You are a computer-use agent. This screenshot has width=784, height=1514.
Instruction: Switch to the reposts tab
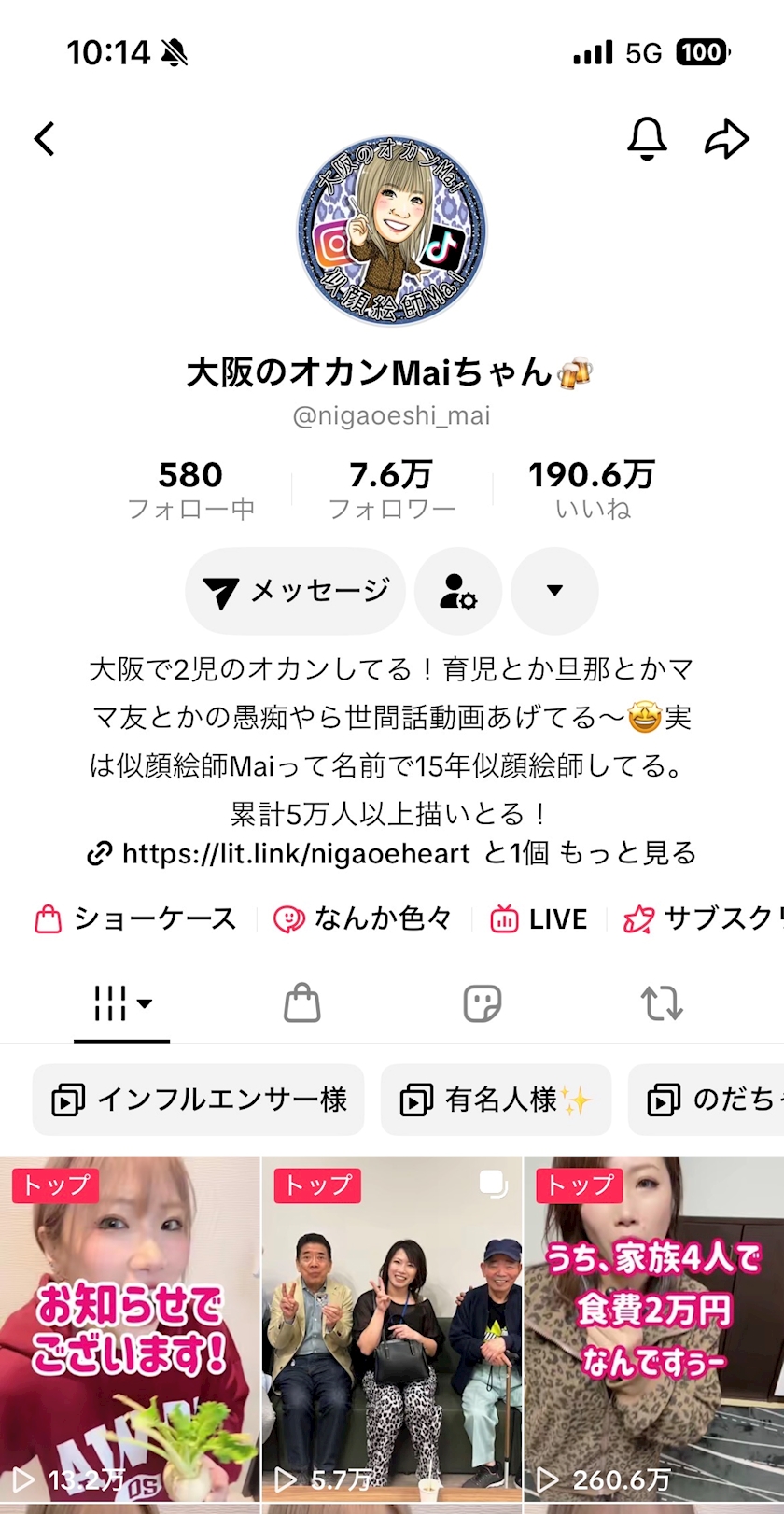pyautogui.click(x=662, y=1004)
